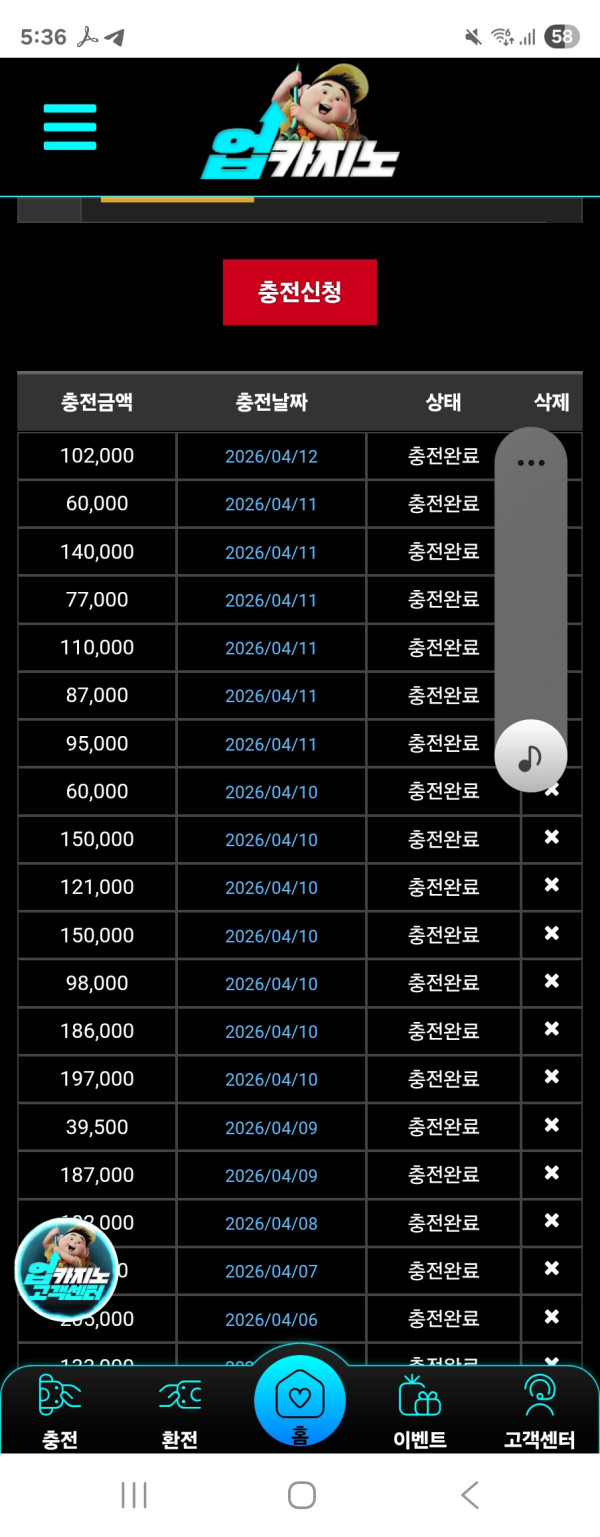The image size is (600, 1537).
Task: Tap the red 충전신청 button
Action: (300, 292)
